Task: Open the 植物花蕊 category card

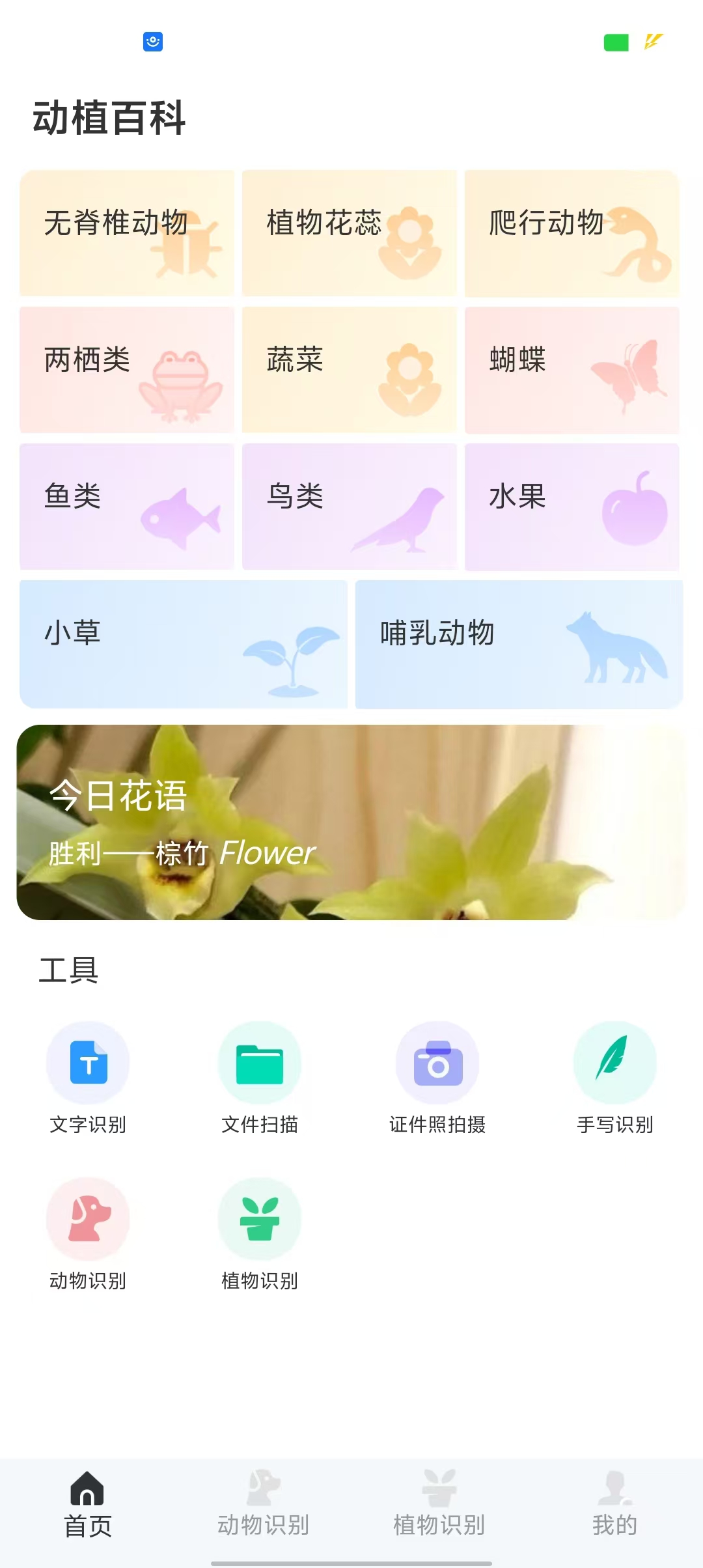Action: coord(350,233)
